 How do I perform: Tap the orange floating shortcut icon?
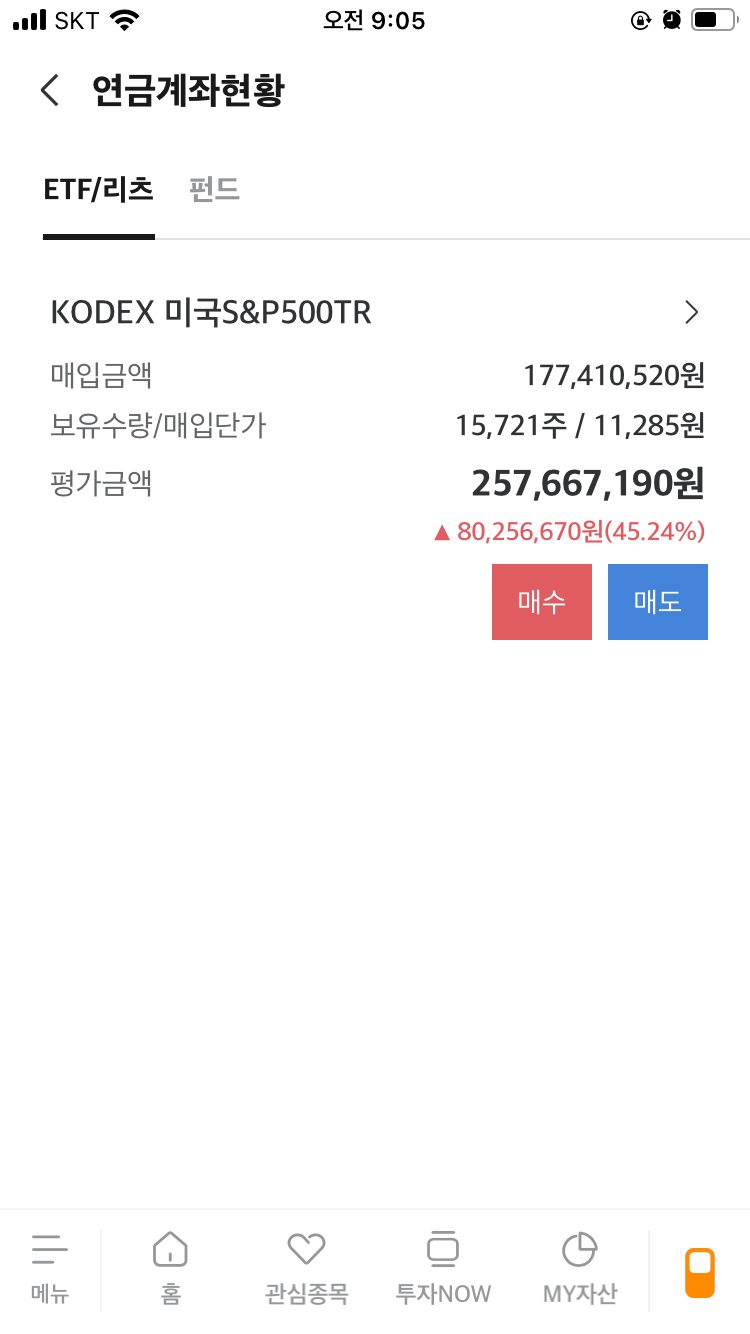pos(702,1270)
